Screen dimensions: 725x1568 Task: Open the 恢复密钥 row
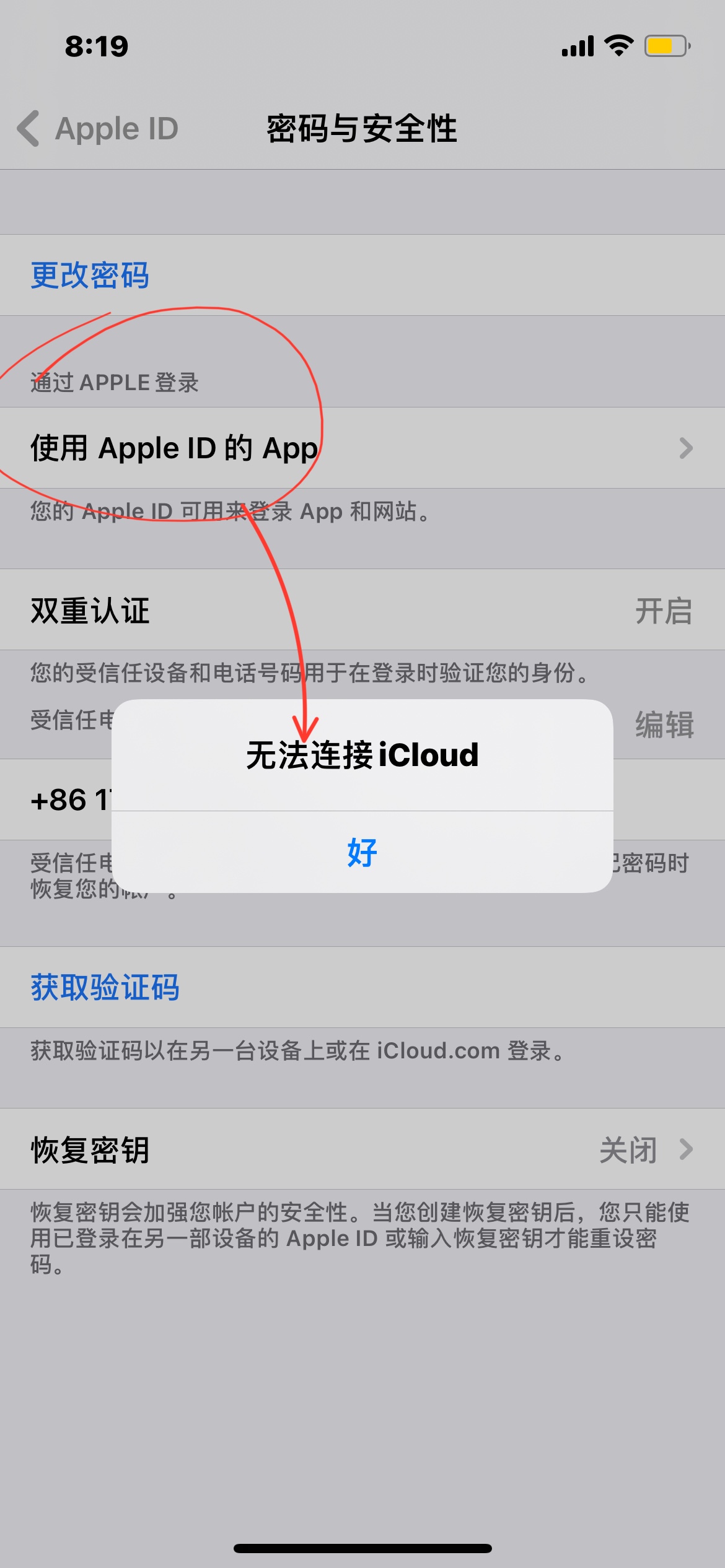tap(362, 1149)
